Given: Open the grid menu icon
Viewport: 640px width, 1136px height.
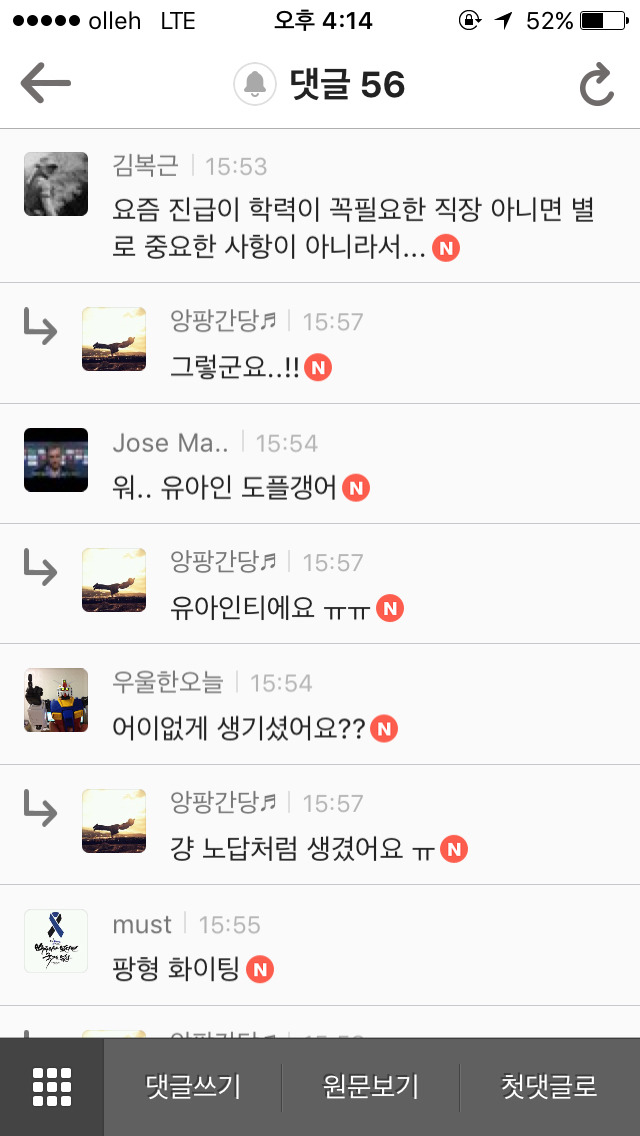Looking at the screenshot, I should pos(52,1087).
